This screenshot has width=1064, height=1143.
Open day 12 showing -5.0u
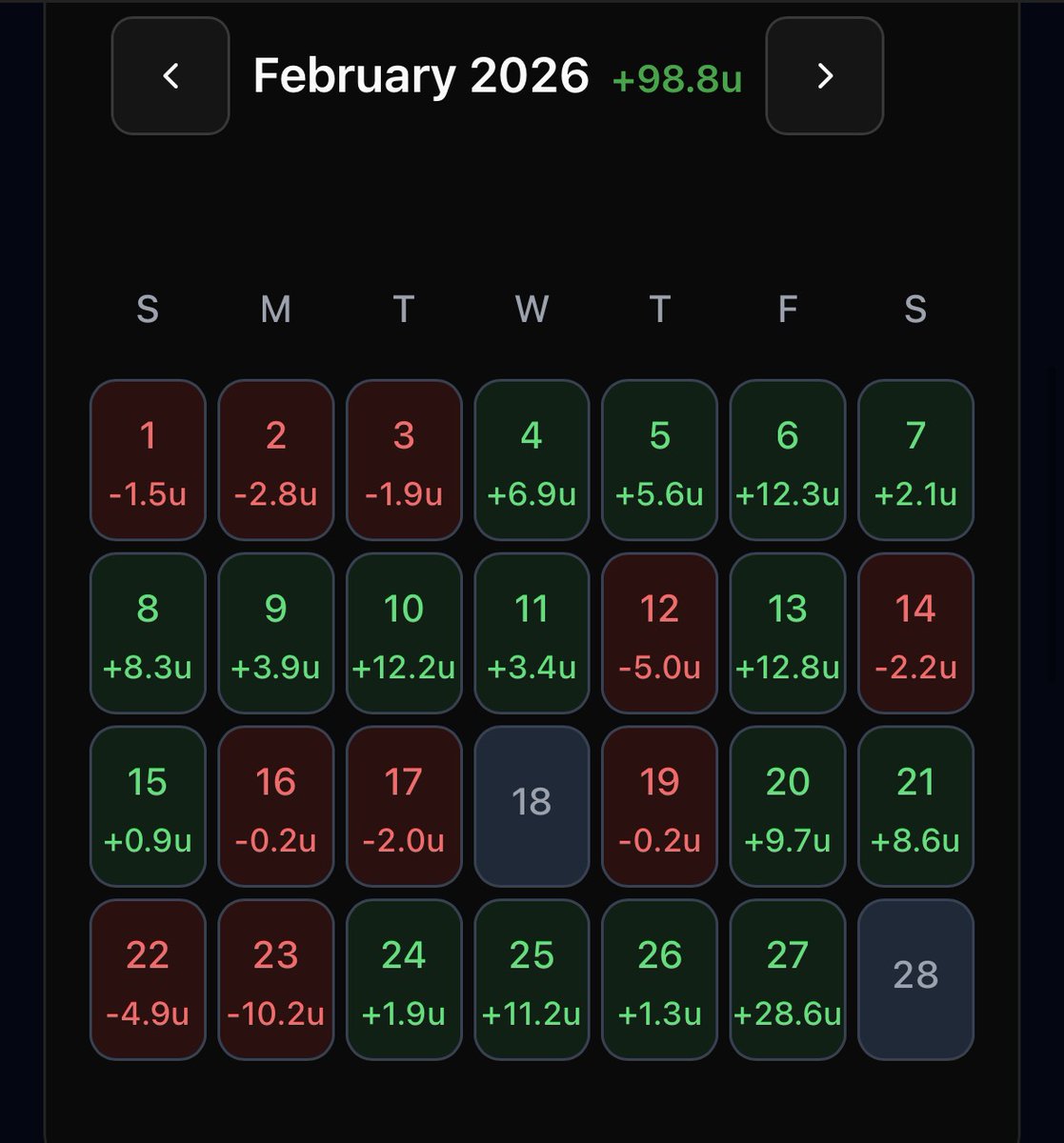(659, 633)
